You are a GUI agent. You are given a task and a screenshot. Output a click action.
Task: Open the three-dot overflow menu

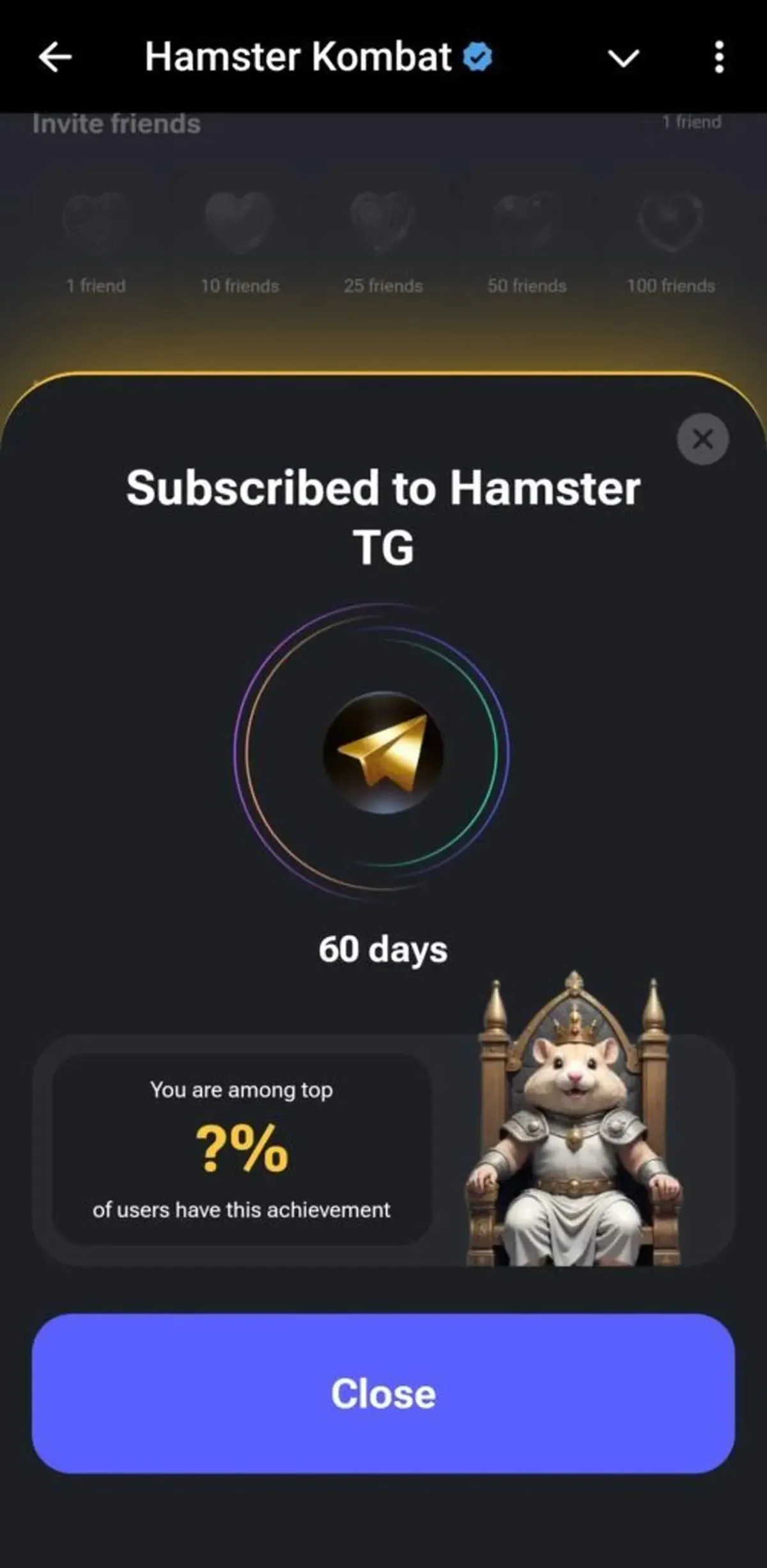pos(719,58)
